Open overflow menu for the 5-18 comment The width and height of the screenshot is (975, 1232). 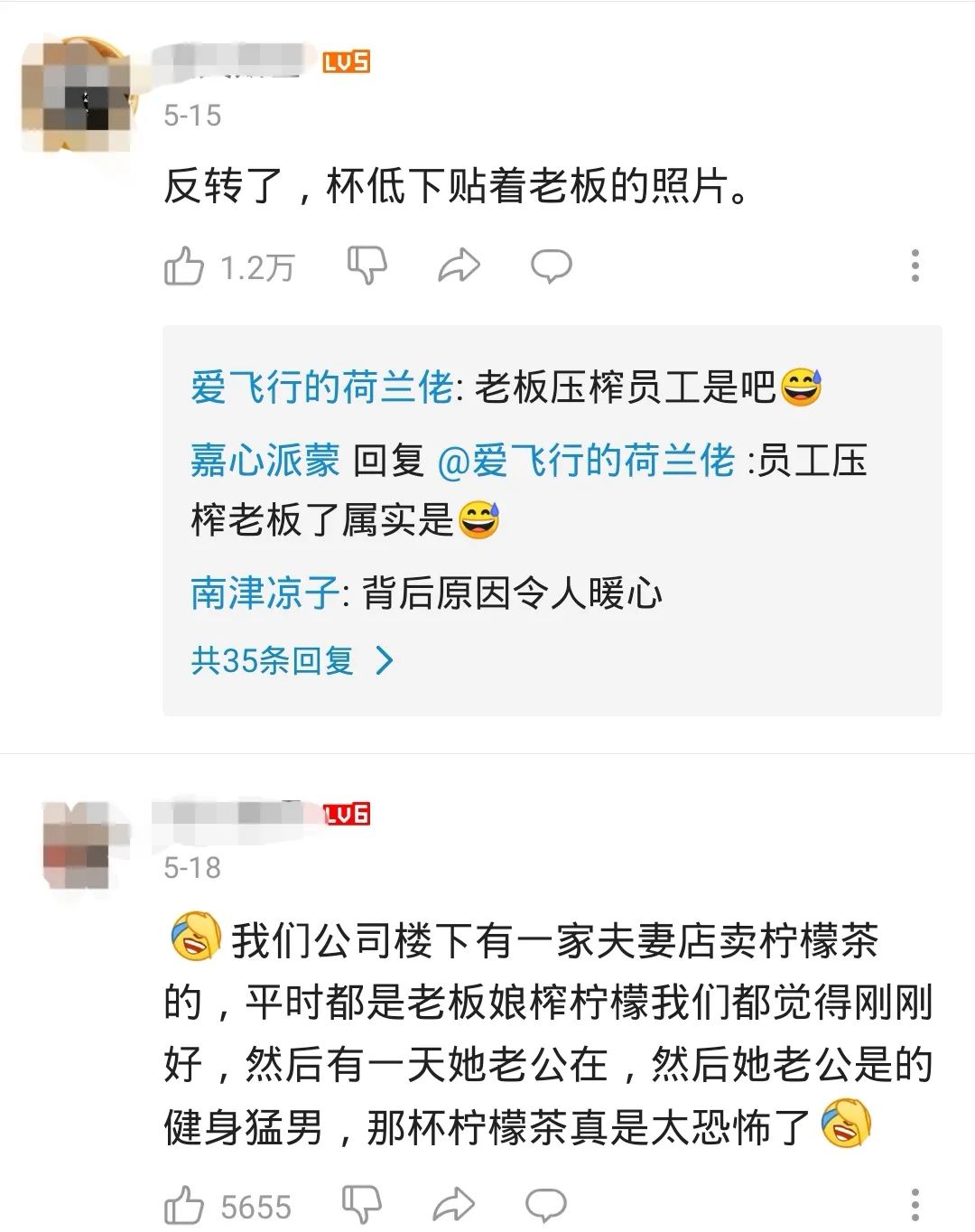[915, 1206]
